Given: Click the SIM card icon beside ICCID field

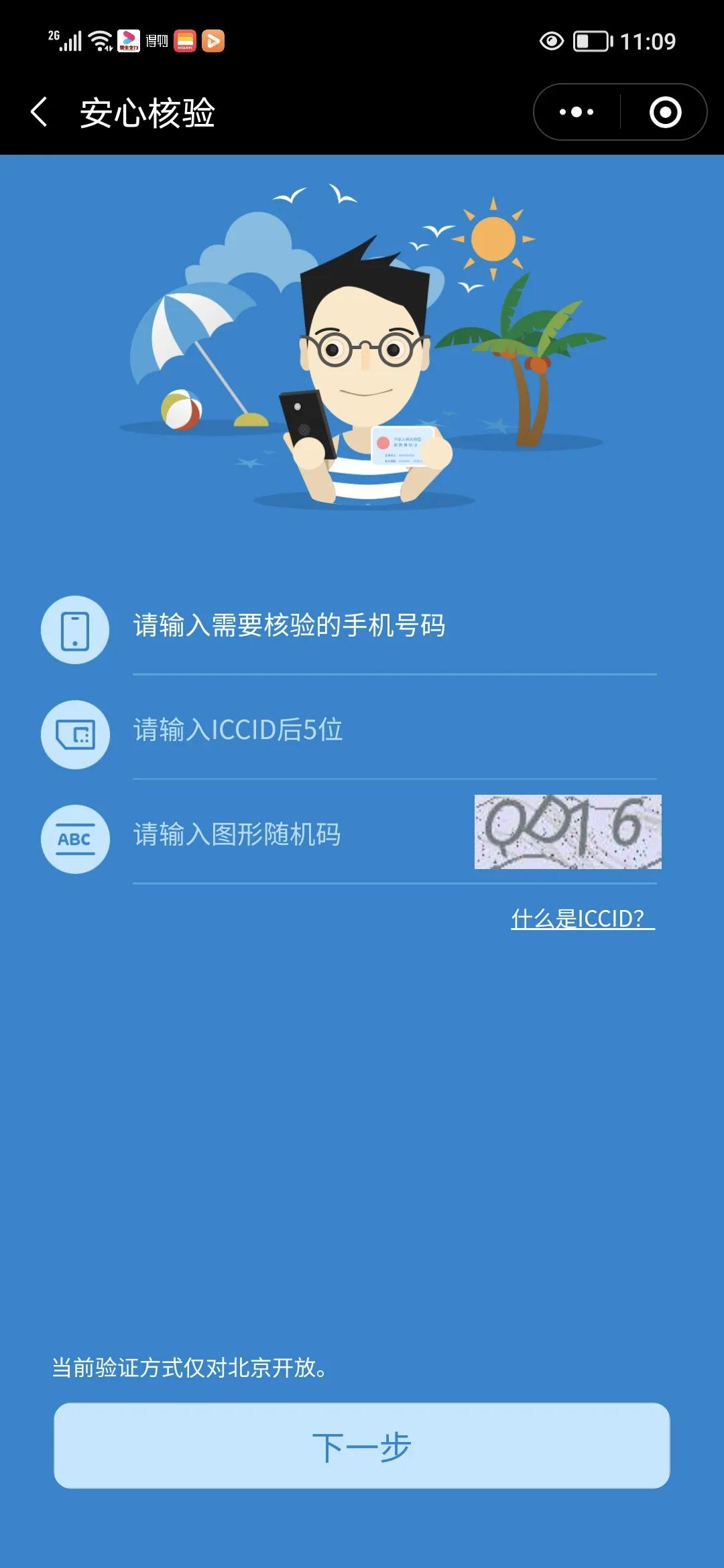Looking at the screenshot, I should 75,735.
